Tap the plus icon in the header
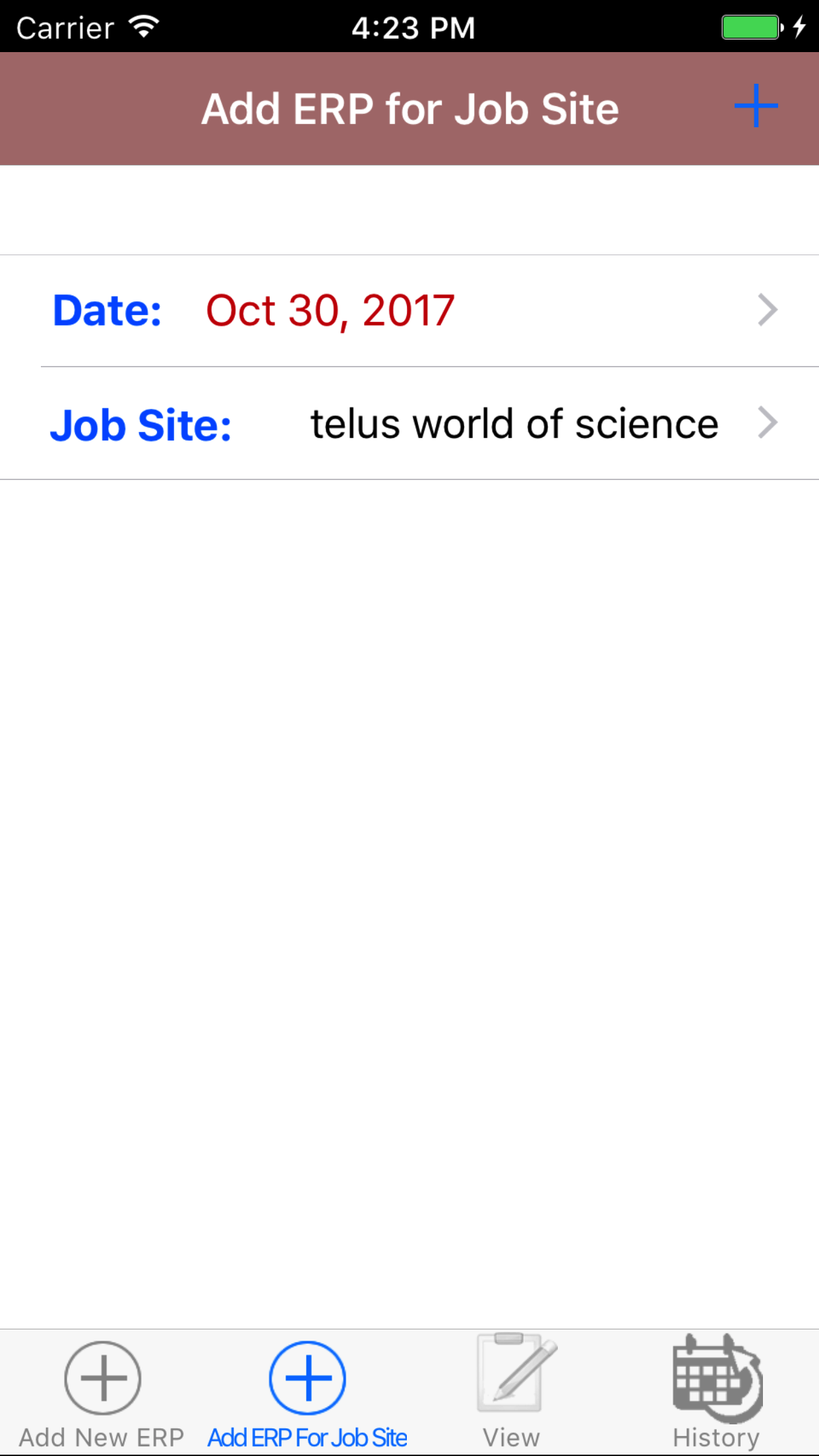 point(756,106)
